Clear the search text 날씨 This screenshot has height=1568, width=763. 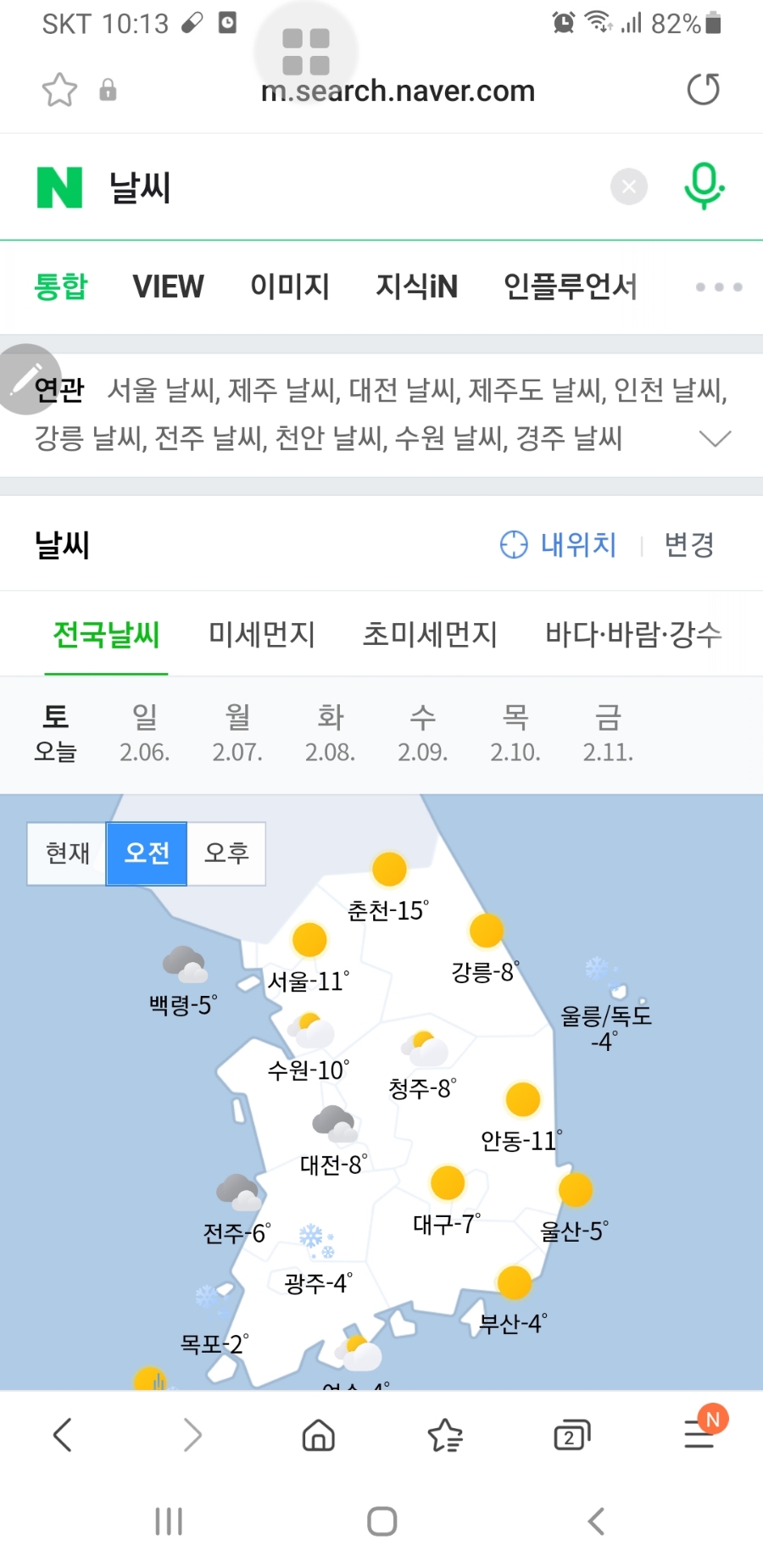point(628,186)
